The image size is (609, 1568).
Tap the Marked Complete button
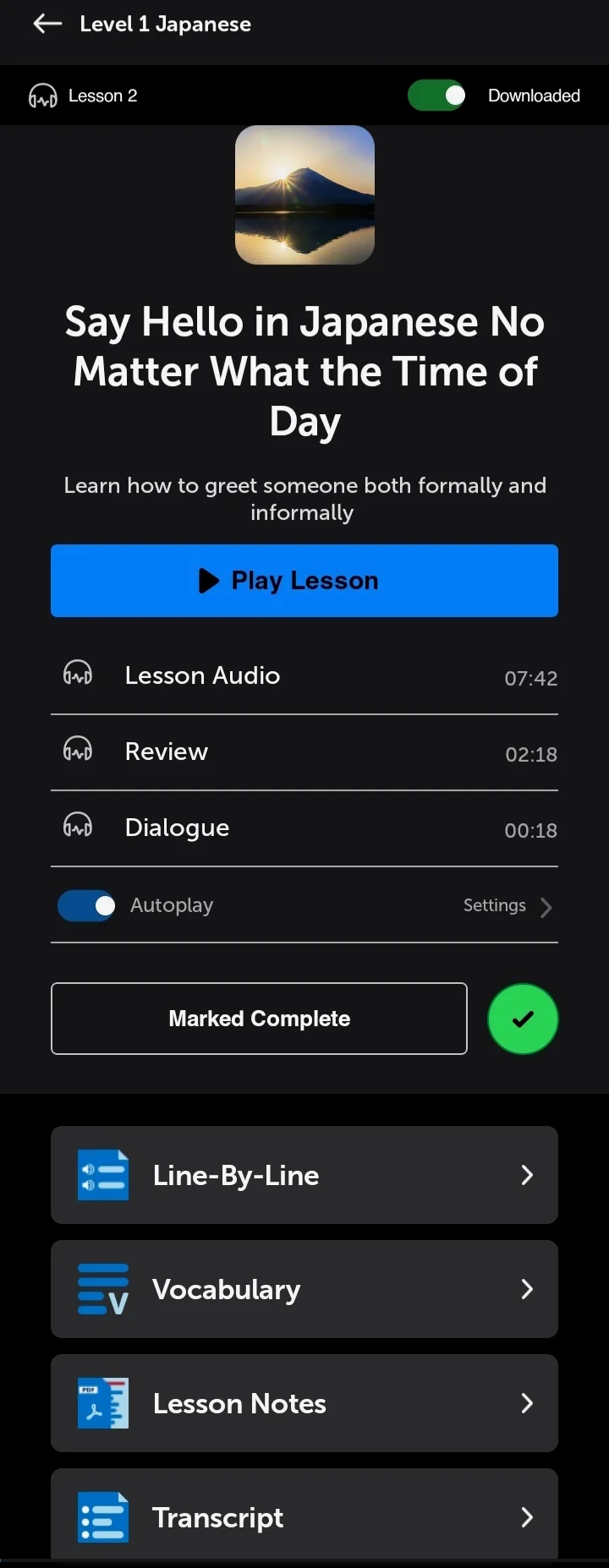point(259,1019)
